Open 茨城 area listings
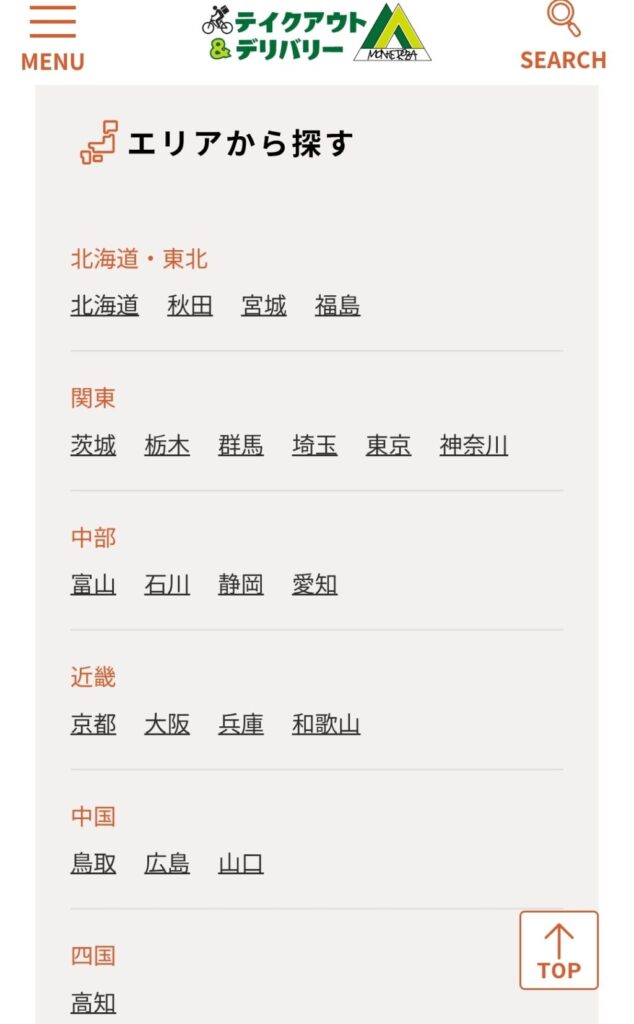The width and height of the screenshot is (634, 1024). tap(93, 446)
